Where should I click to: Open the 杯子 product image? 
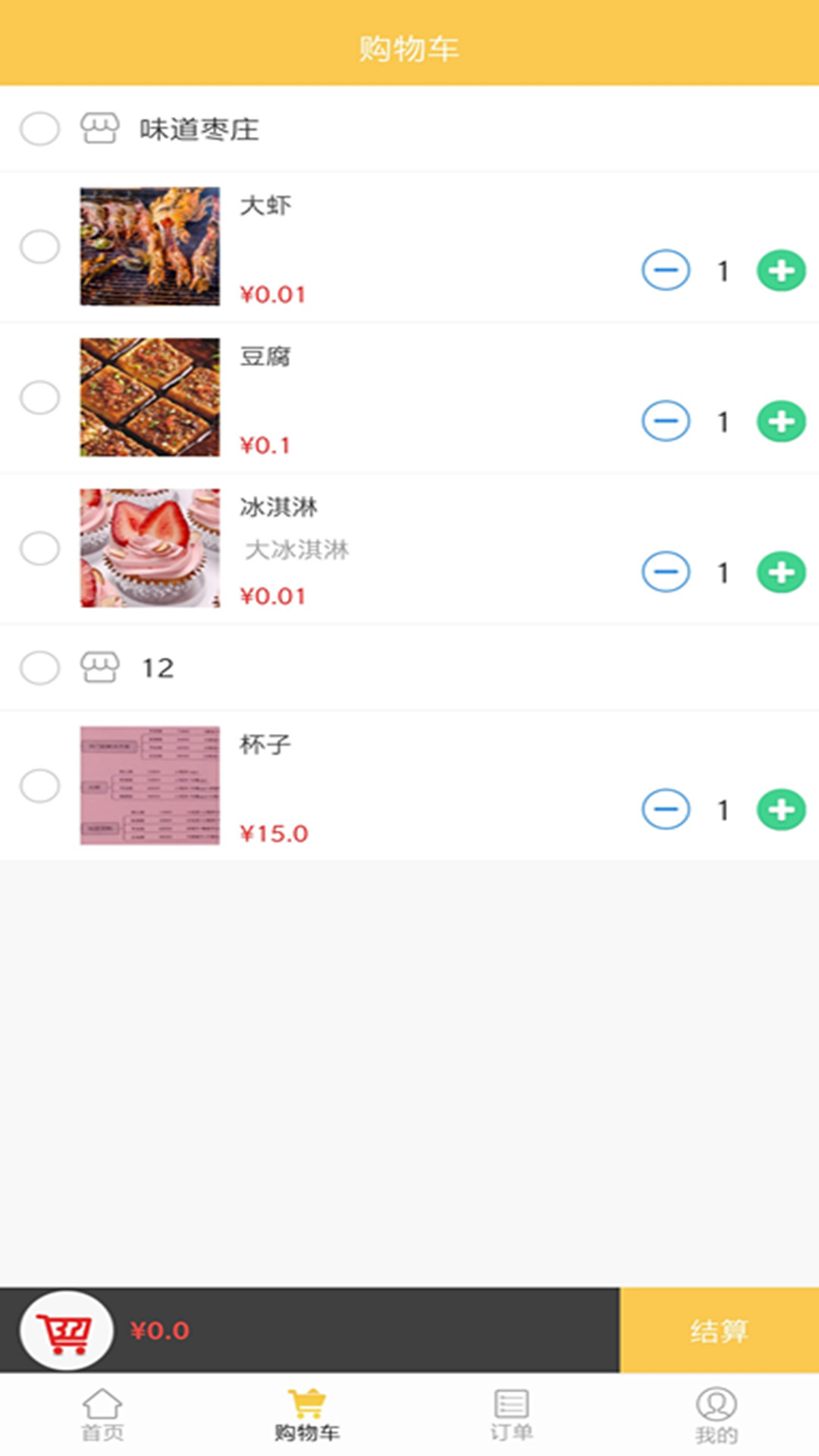tap(150, 786)
